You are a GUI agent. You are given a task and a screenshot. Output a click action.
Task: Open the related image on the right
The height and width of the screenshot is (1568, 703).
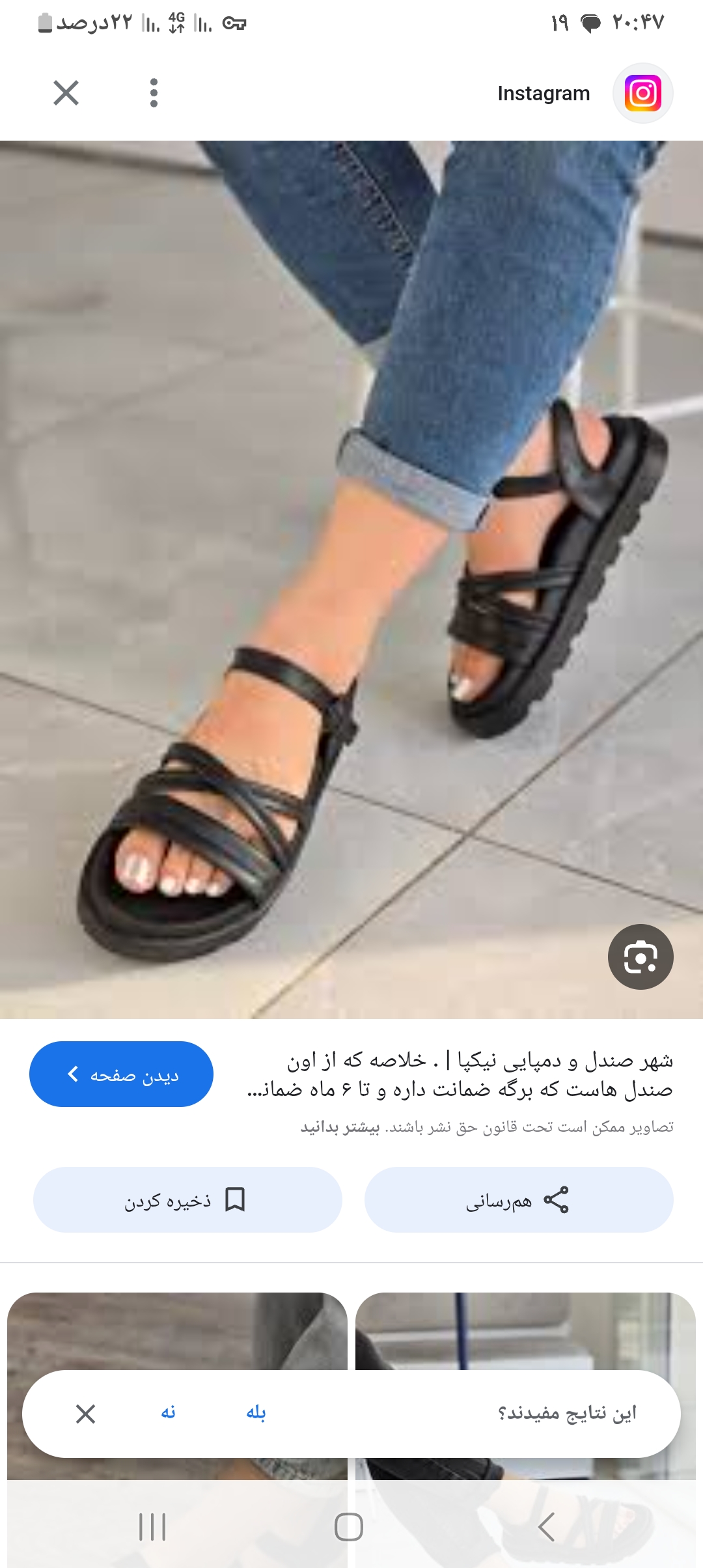pyautogui.click(x=525, y=1332)
